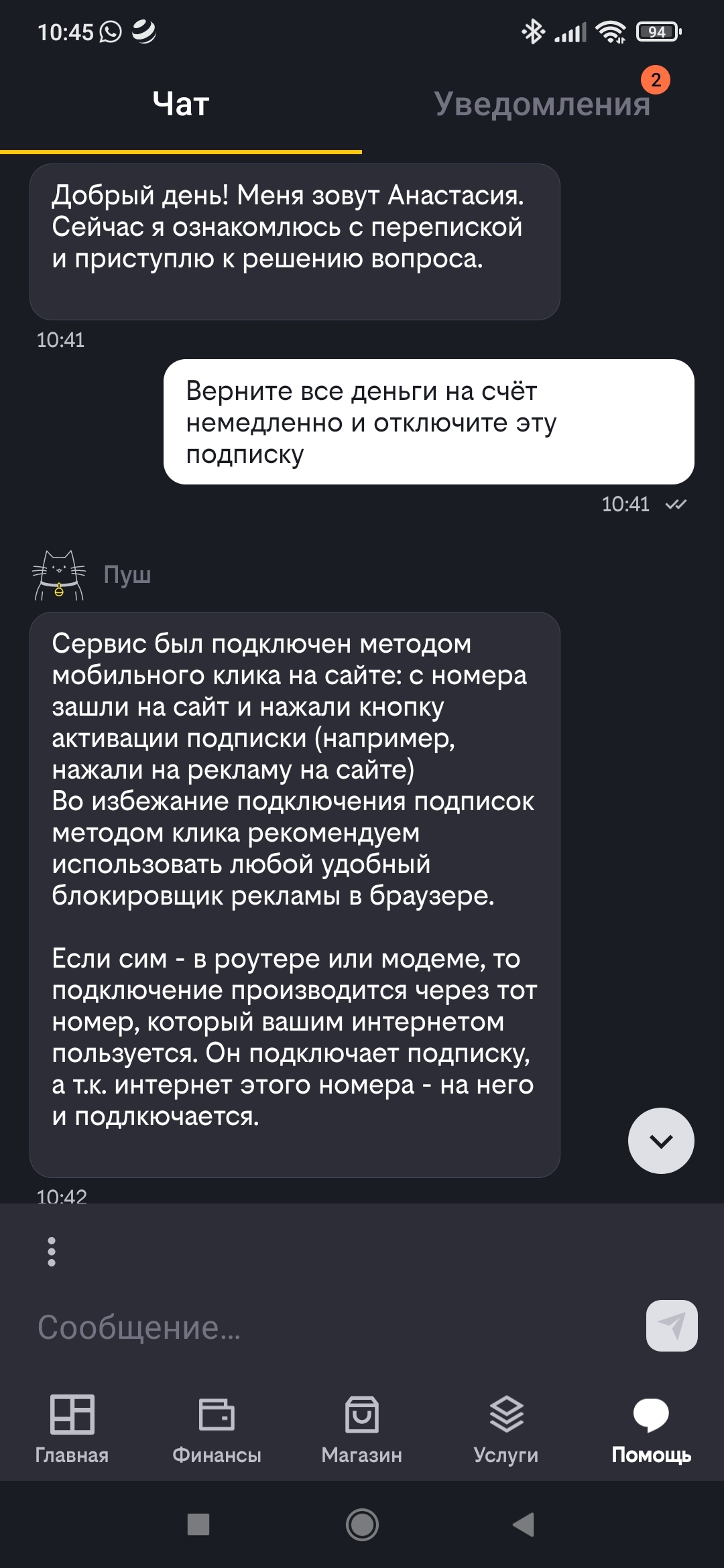Image resolution: width=724 pixels, height=1568 pixels.
Task: Switch to the Уведомления tab
Action: point(542,105)
